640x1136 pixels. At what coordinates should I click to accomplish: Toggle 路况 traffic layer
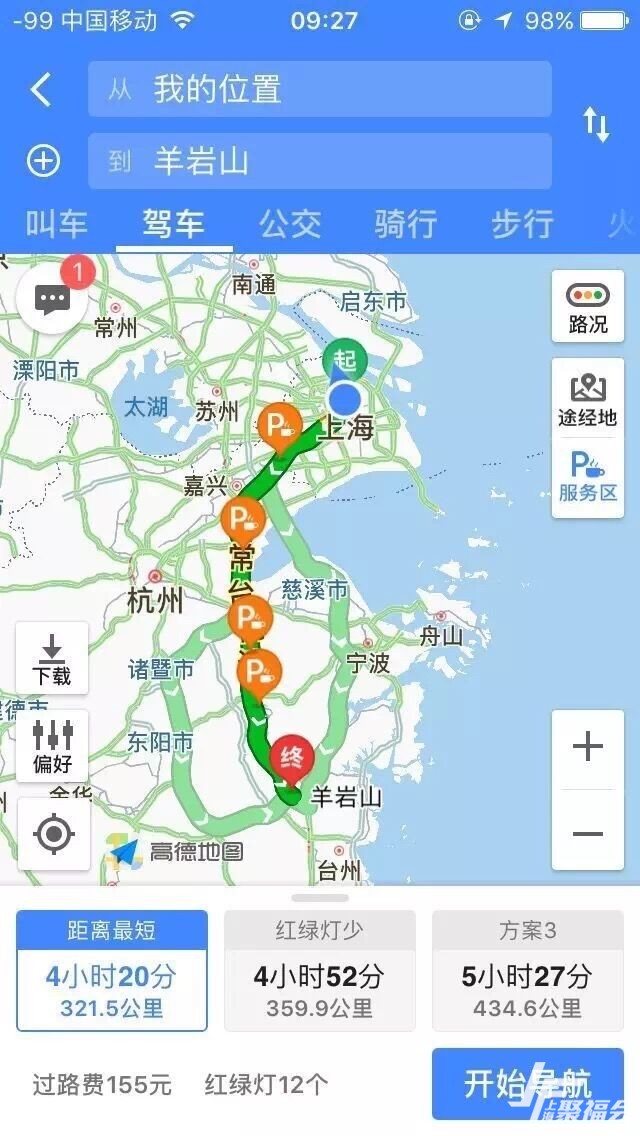(x=588, y=307)
